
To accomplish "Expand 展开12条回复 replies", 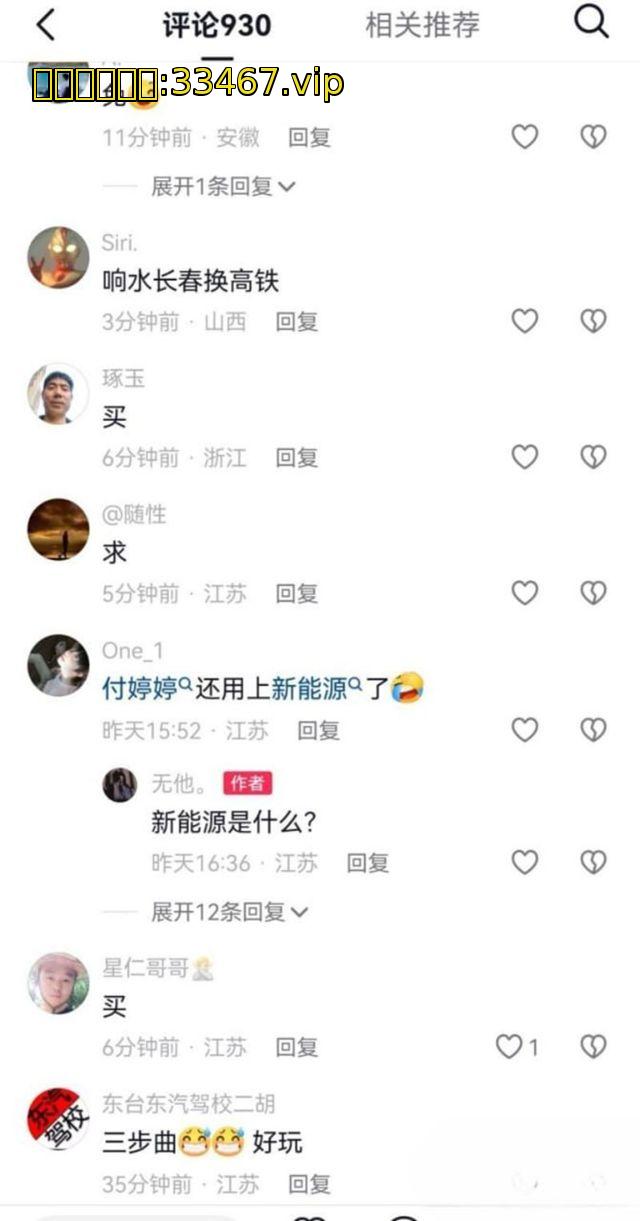I will click(x=229, y=911).
